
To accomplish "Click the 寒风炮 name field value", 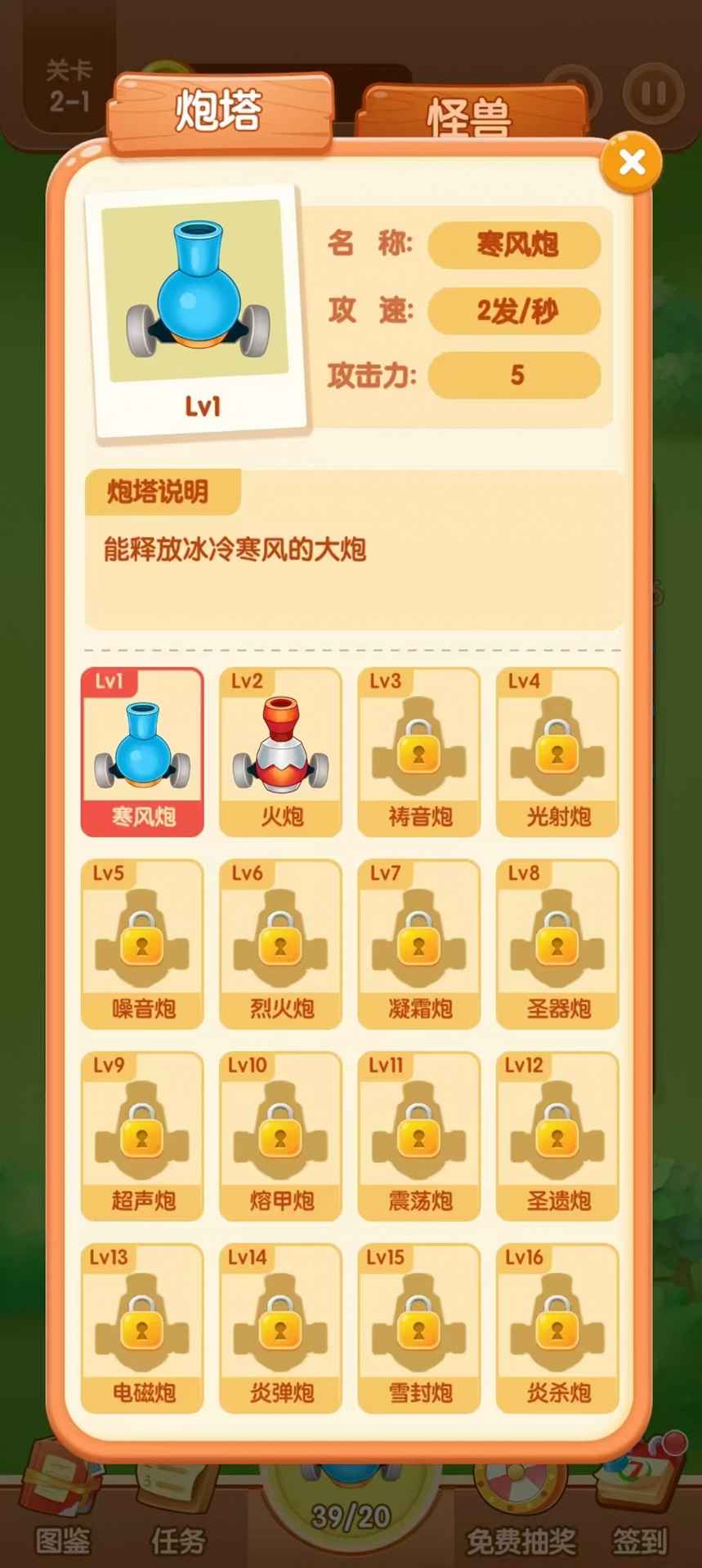I will point(515,243).
